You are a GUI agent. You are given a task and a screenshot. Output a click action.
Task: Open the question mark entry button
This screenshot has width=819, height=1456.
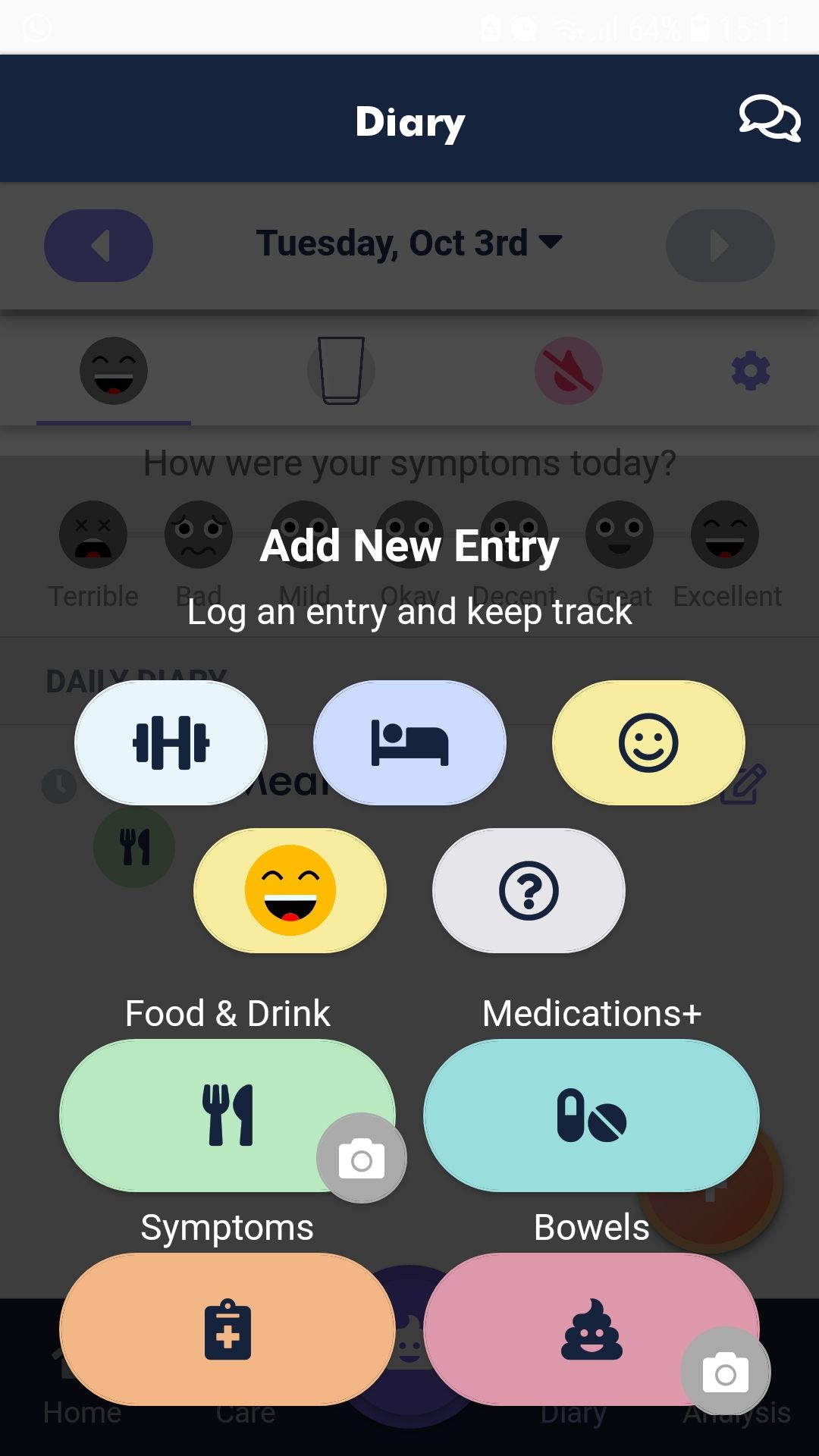coord(529,890)
